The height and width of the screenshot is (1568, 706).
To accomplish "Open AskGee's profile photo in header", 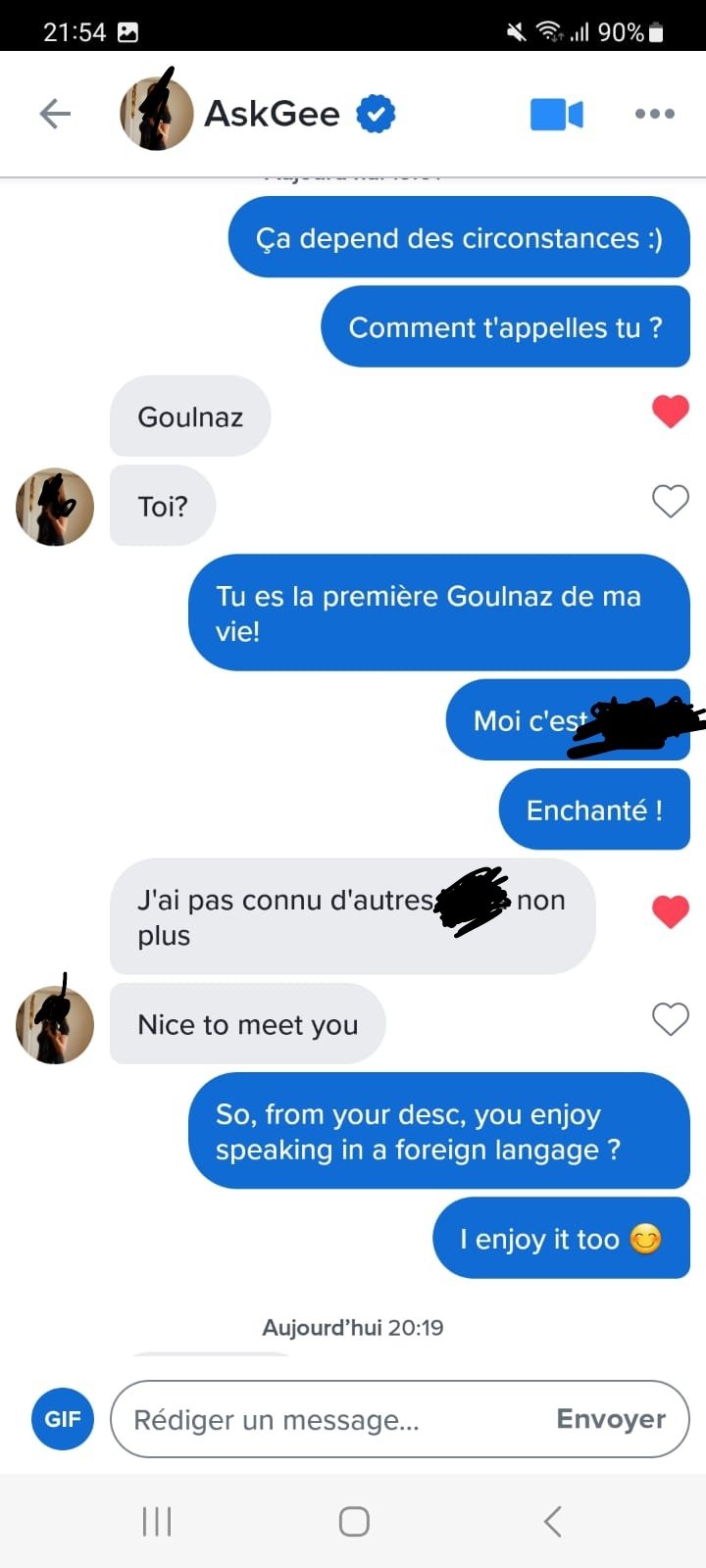I will point(156,114).
